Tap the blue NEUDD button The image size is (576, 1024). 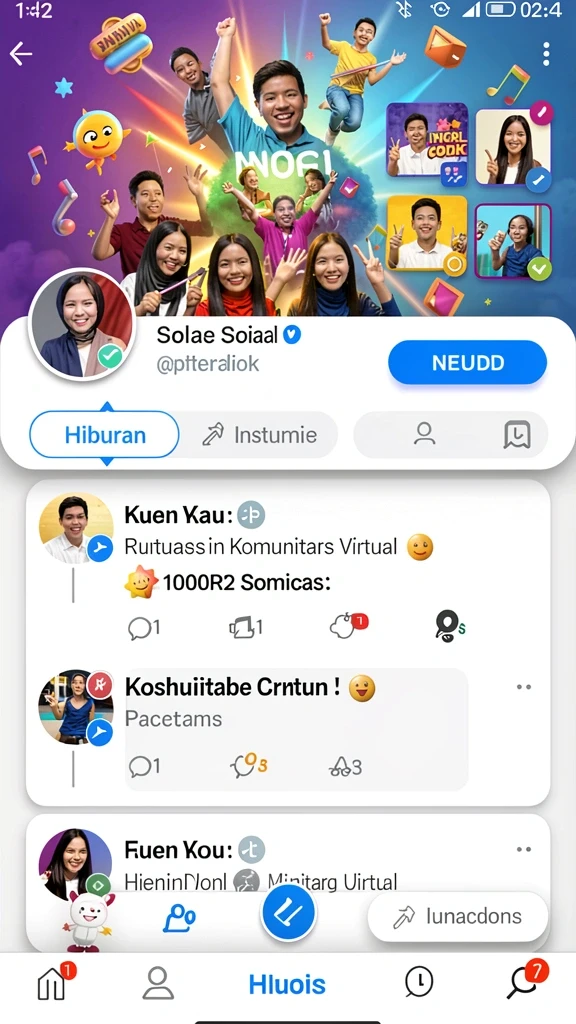467,362
